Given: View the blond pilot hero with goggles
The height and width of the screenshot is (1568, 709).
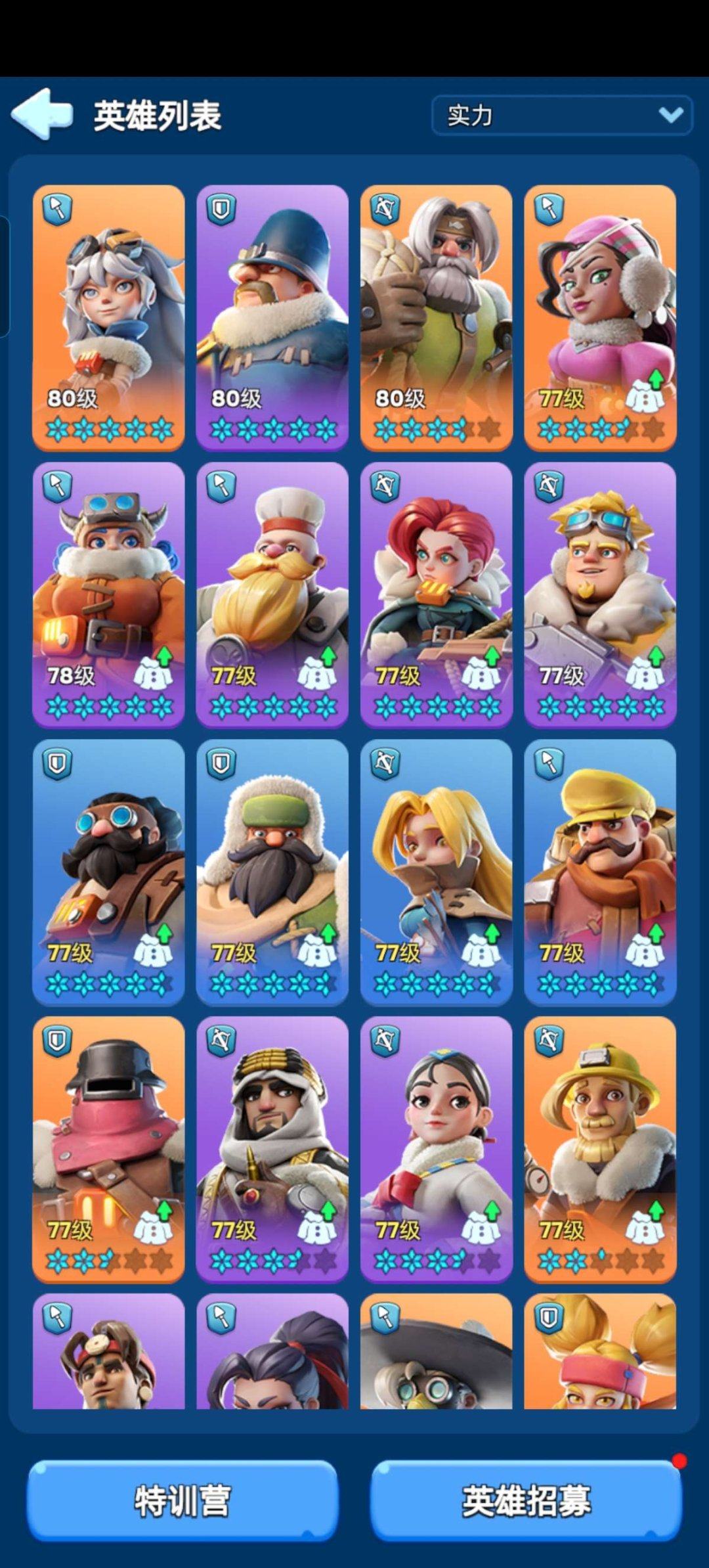Looking at the screenshot, I should pyautogui.click(x=600, y=594).
